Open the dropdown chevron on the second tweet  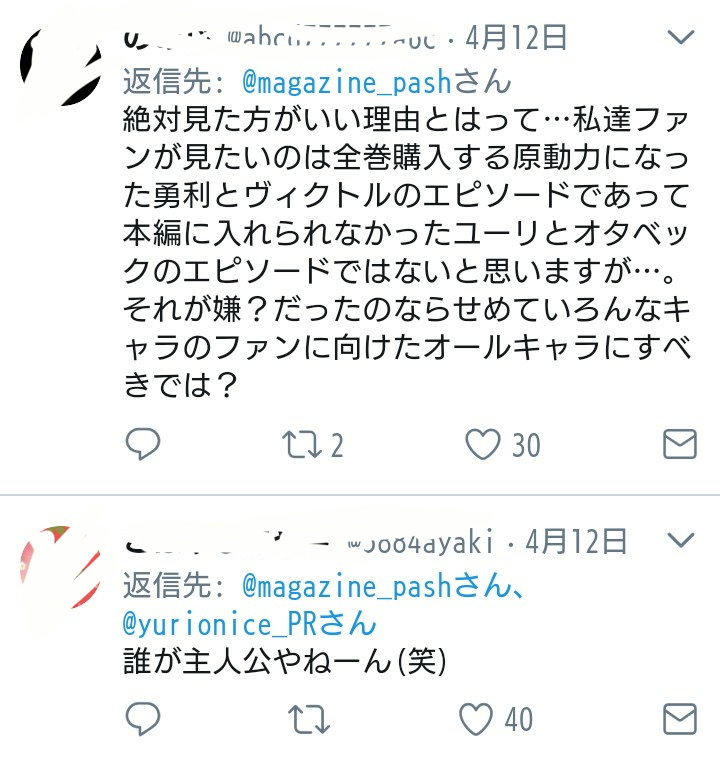pos(680,542)
